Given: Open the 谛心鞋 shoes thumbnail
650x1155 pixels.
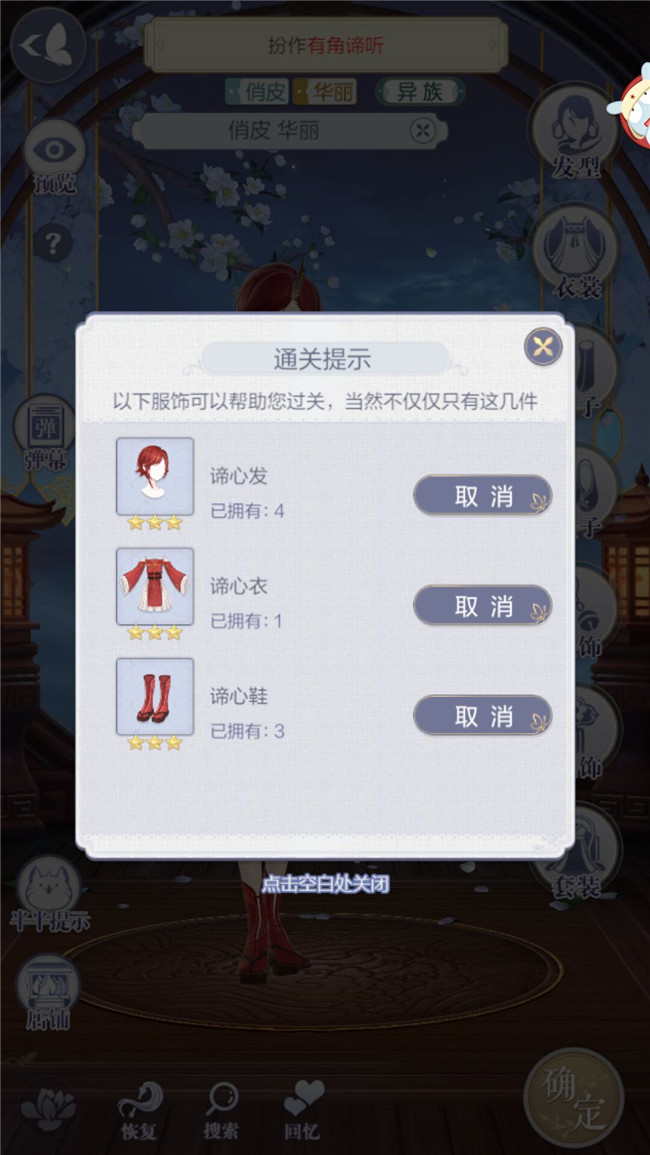Looking at the screenshot, I should tap(155, 696).
